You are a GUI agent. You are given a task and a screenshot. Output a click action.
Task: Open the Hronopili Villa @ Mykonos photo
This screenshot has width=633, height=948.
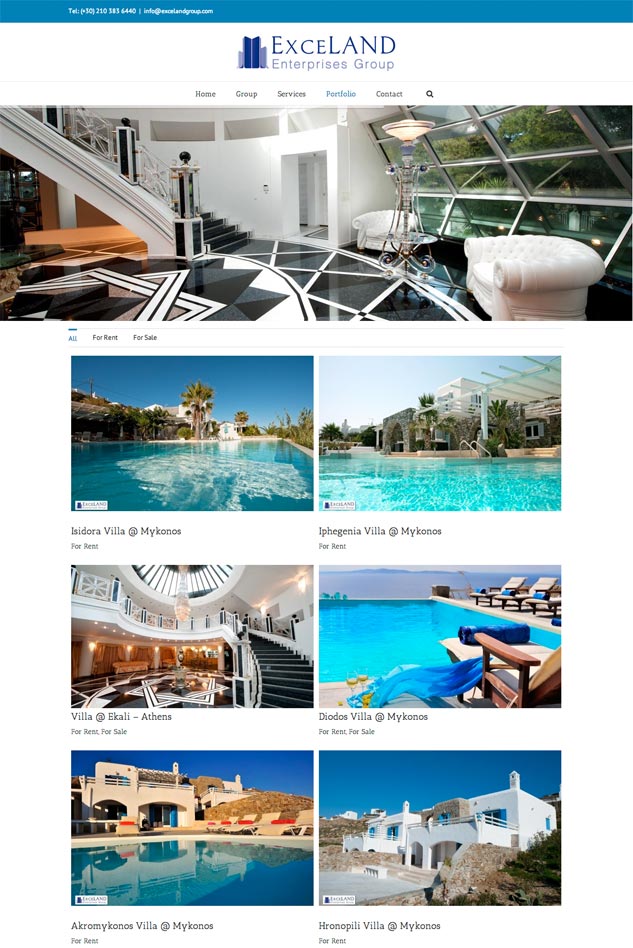440,828
